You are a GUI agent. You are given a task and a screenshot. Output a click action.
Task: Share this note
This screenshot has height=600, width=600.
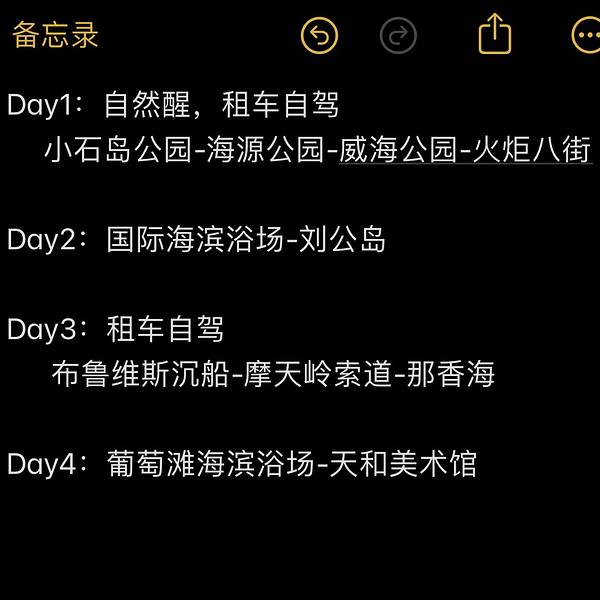pyautogui.click(x=494, y=35)
